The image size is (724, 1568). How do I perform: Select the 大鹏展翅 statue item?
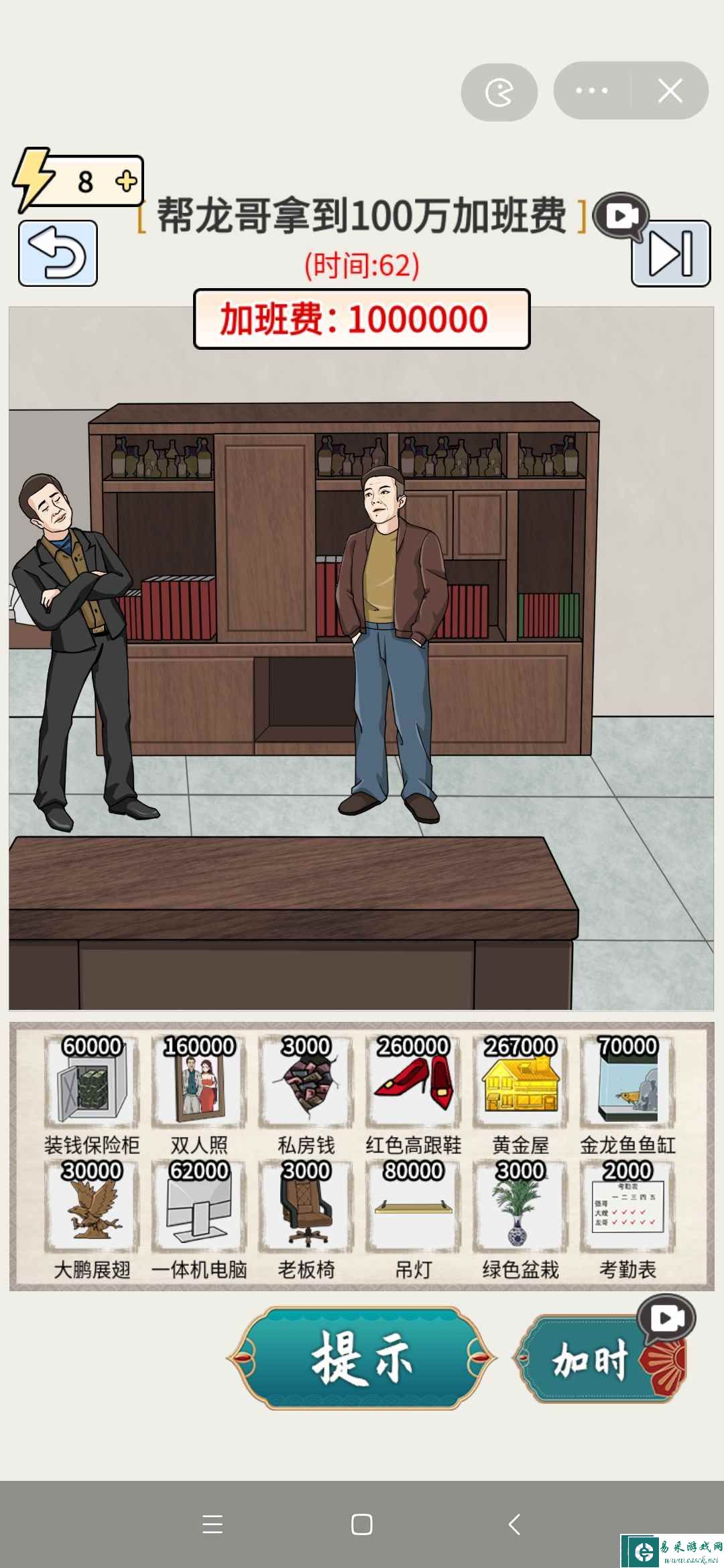point(91,1207)
